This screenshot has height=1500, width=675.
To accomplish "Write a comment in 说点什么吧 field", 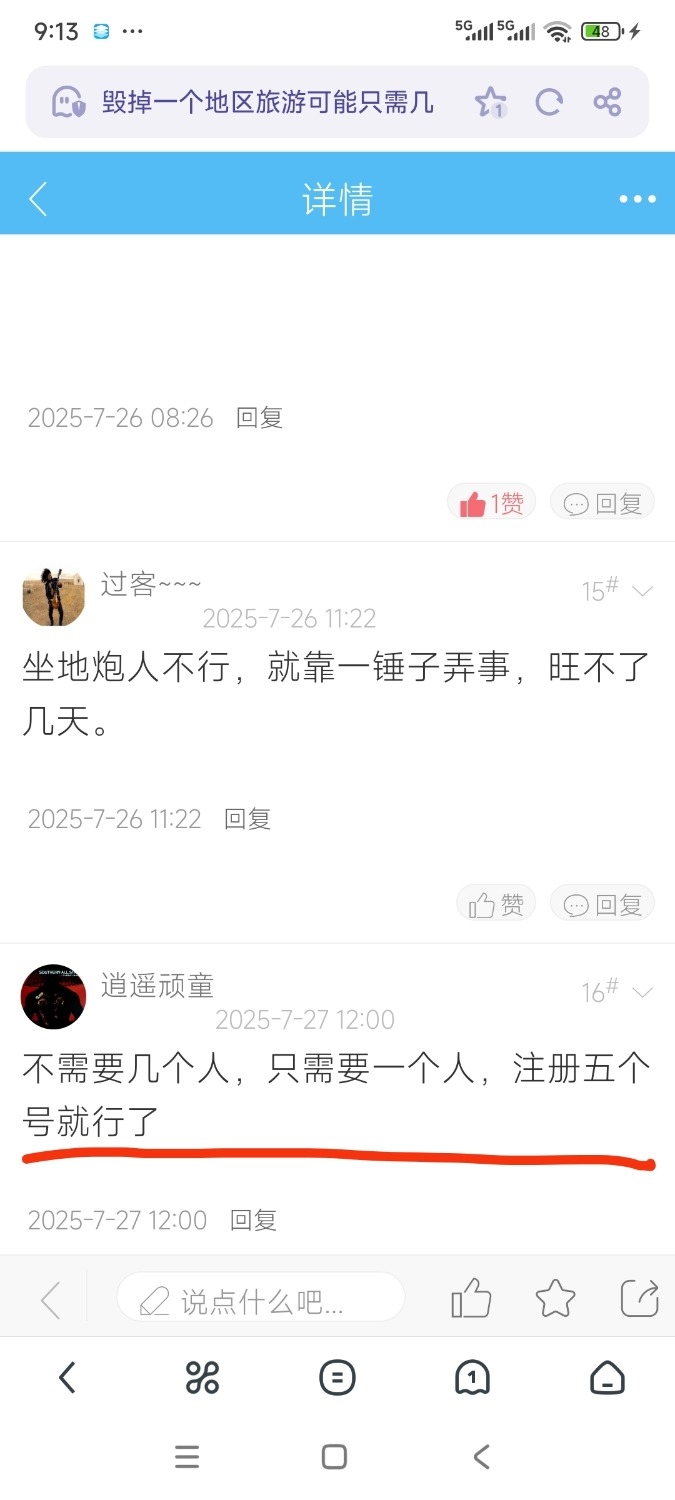I will [x=260, y=1300].
